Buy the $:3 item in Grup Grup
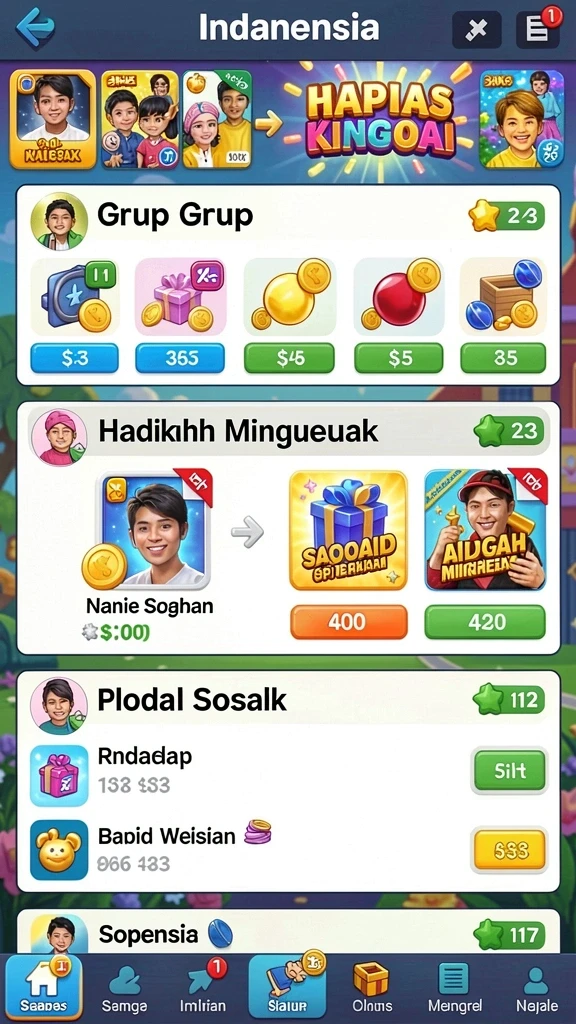The height and width of the screenshot is (1024, 576). pos(74,358)
